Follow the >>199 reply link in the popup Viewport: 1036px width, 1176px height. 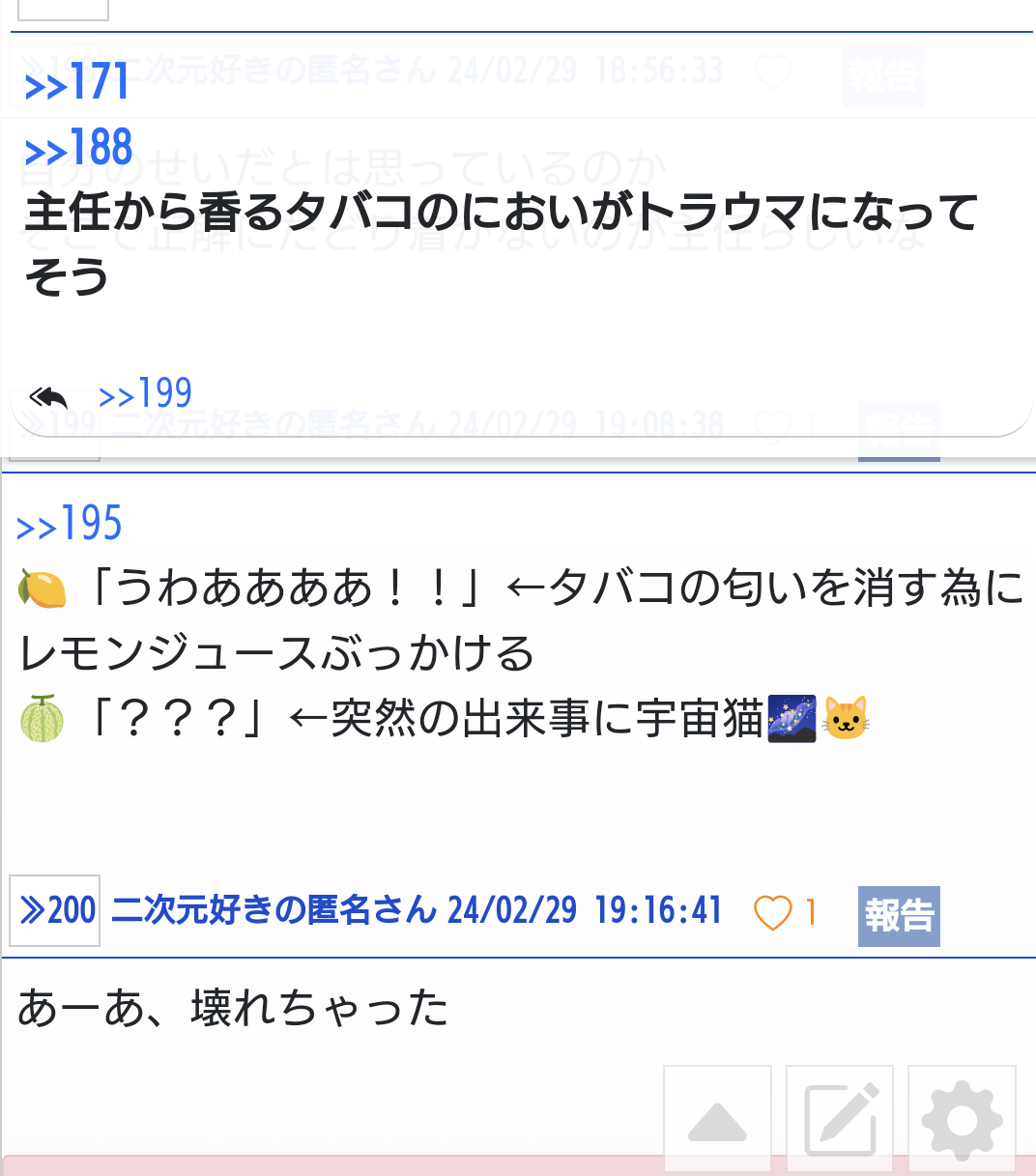(145, 393)
